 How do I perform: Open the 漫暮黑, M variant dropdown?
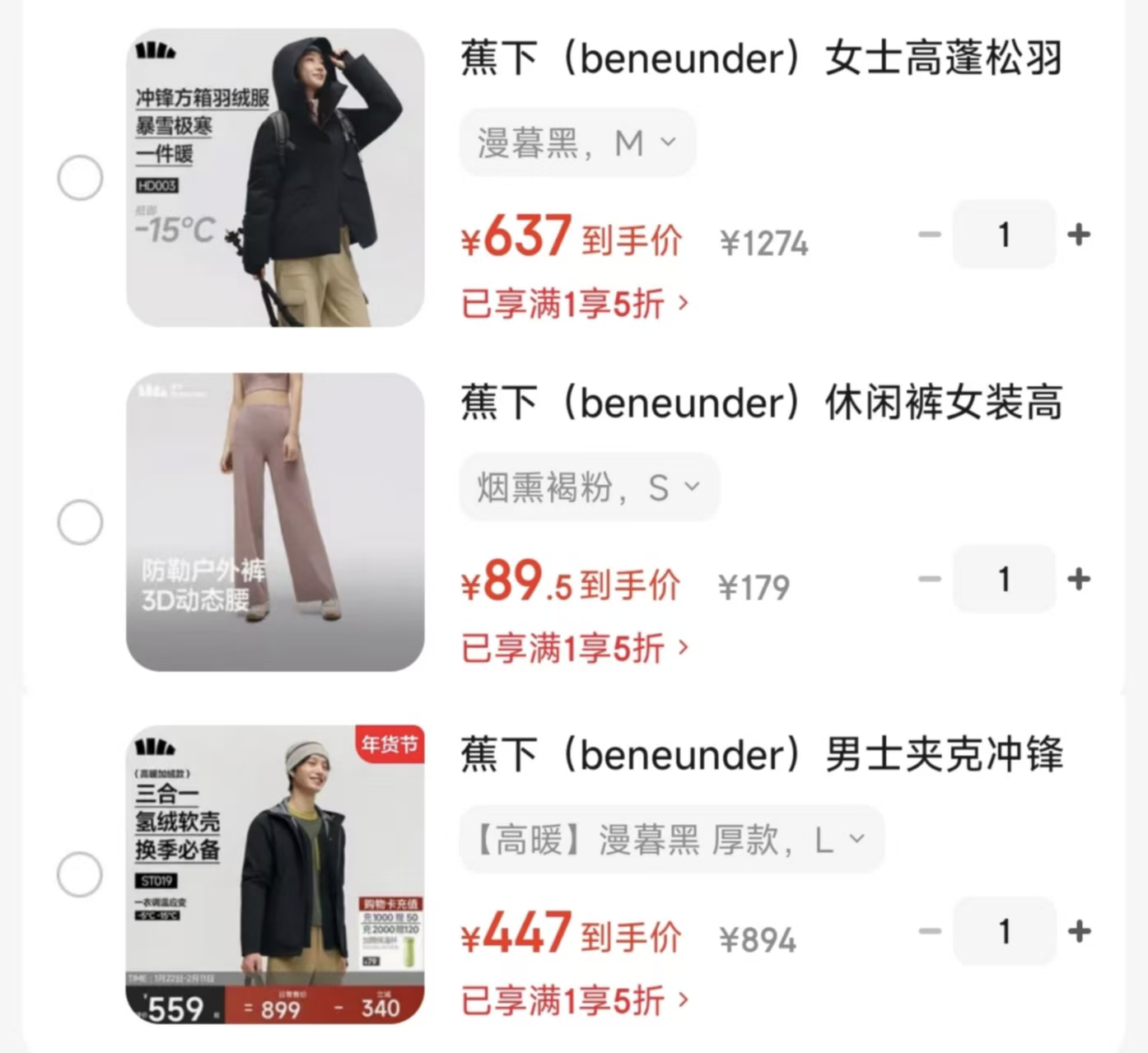(x=577, y=143)
